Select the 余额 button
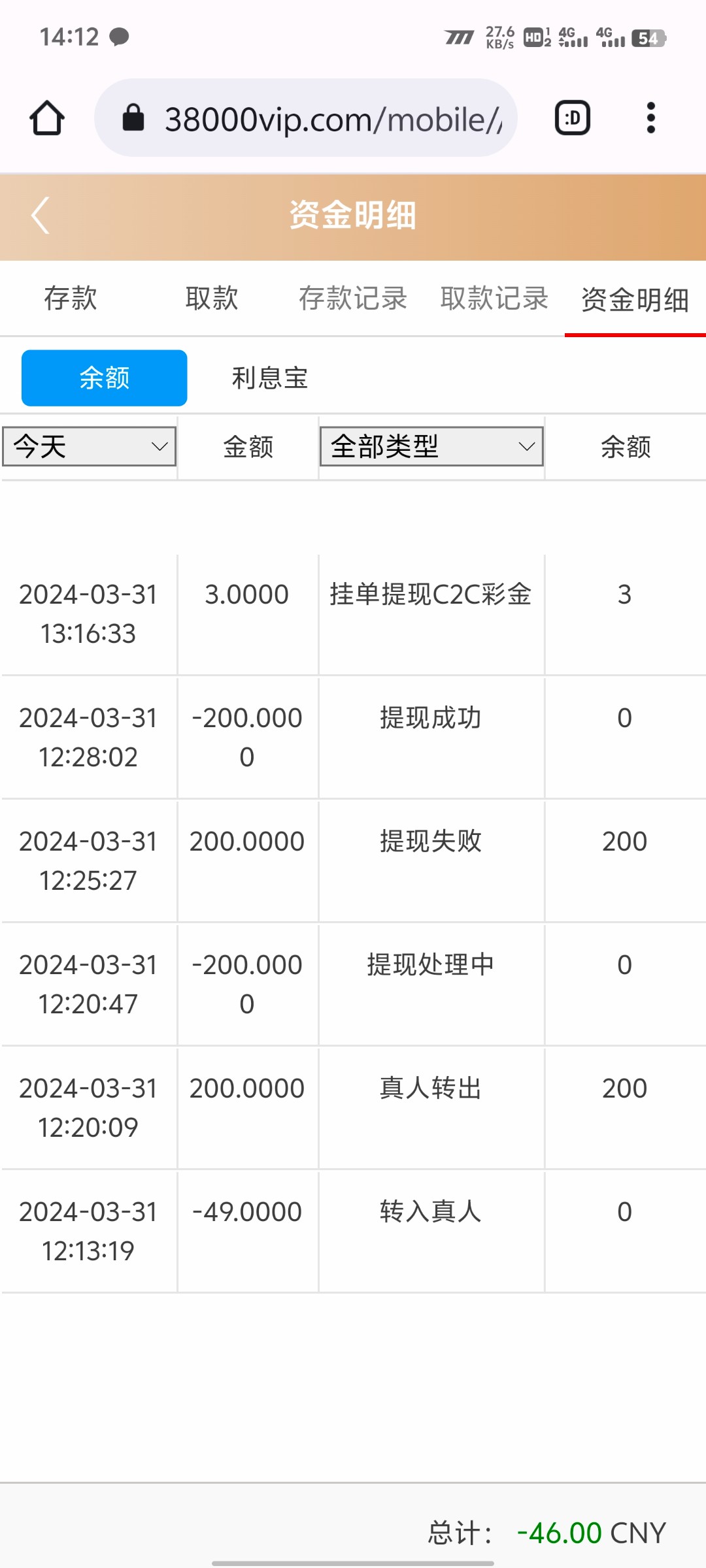 coord(105,378)
